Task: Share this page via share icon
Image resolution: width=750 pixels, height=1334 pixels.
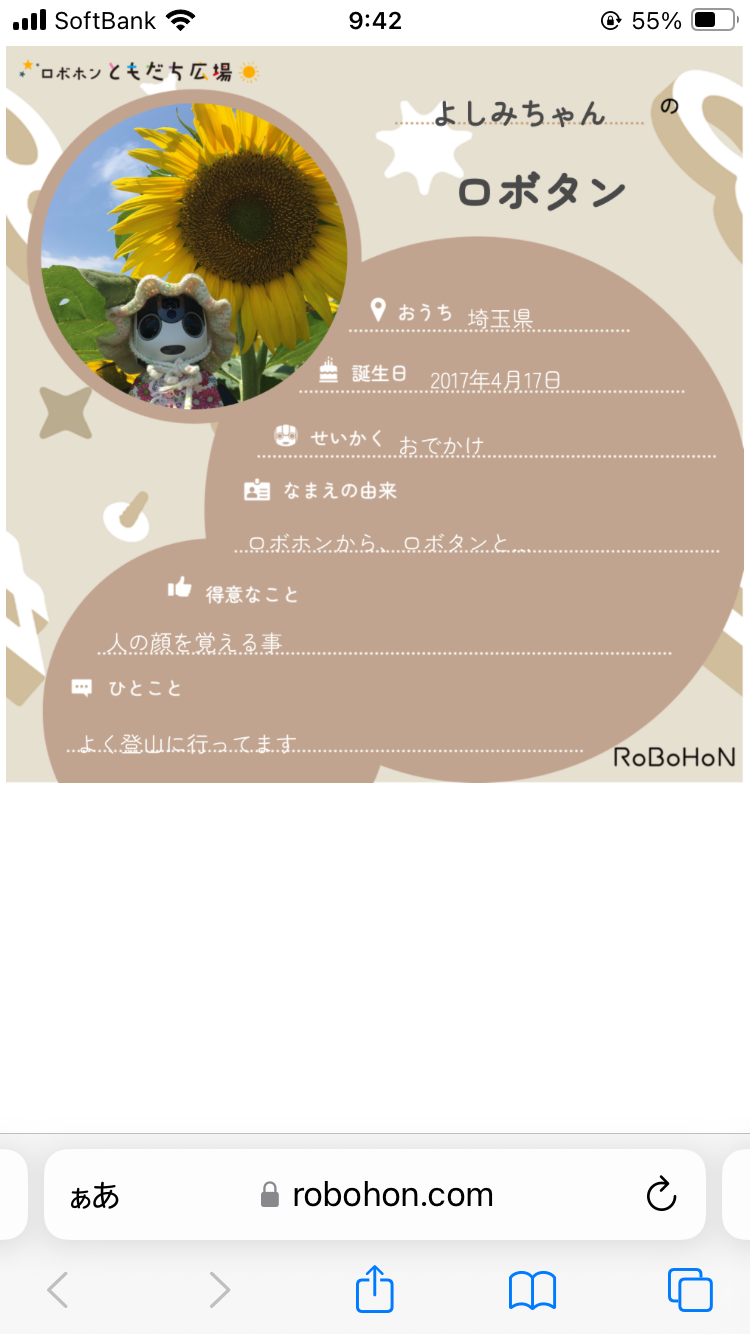Action: coord(375,1289)
